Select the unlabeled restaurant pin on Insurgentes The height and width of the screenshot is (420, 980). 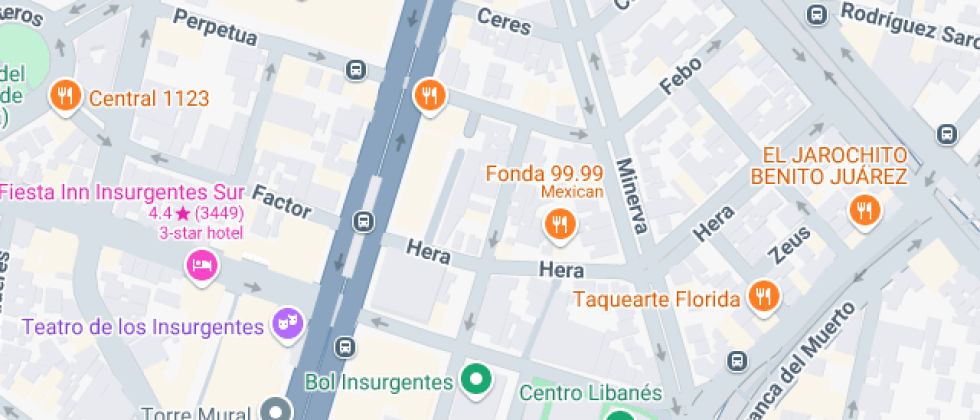click(429, 96)
